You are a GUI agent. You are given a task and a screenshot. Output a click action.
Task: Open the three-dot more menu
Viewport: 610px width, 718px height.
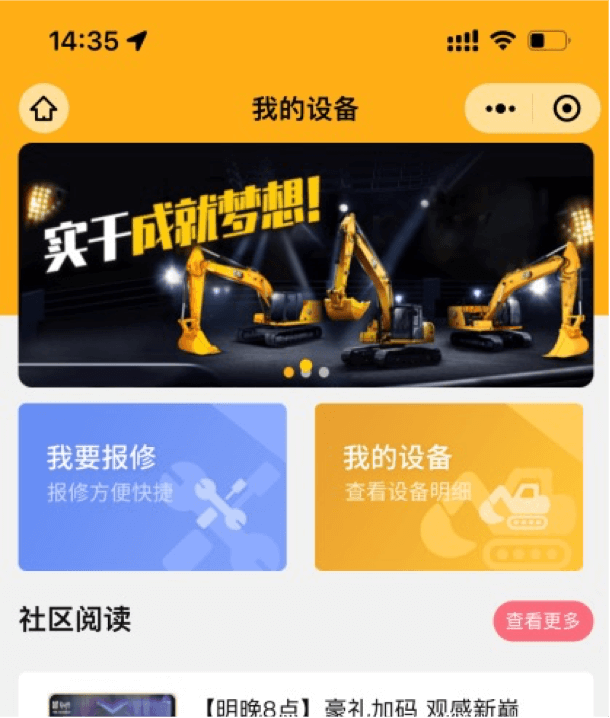(500, 109)
